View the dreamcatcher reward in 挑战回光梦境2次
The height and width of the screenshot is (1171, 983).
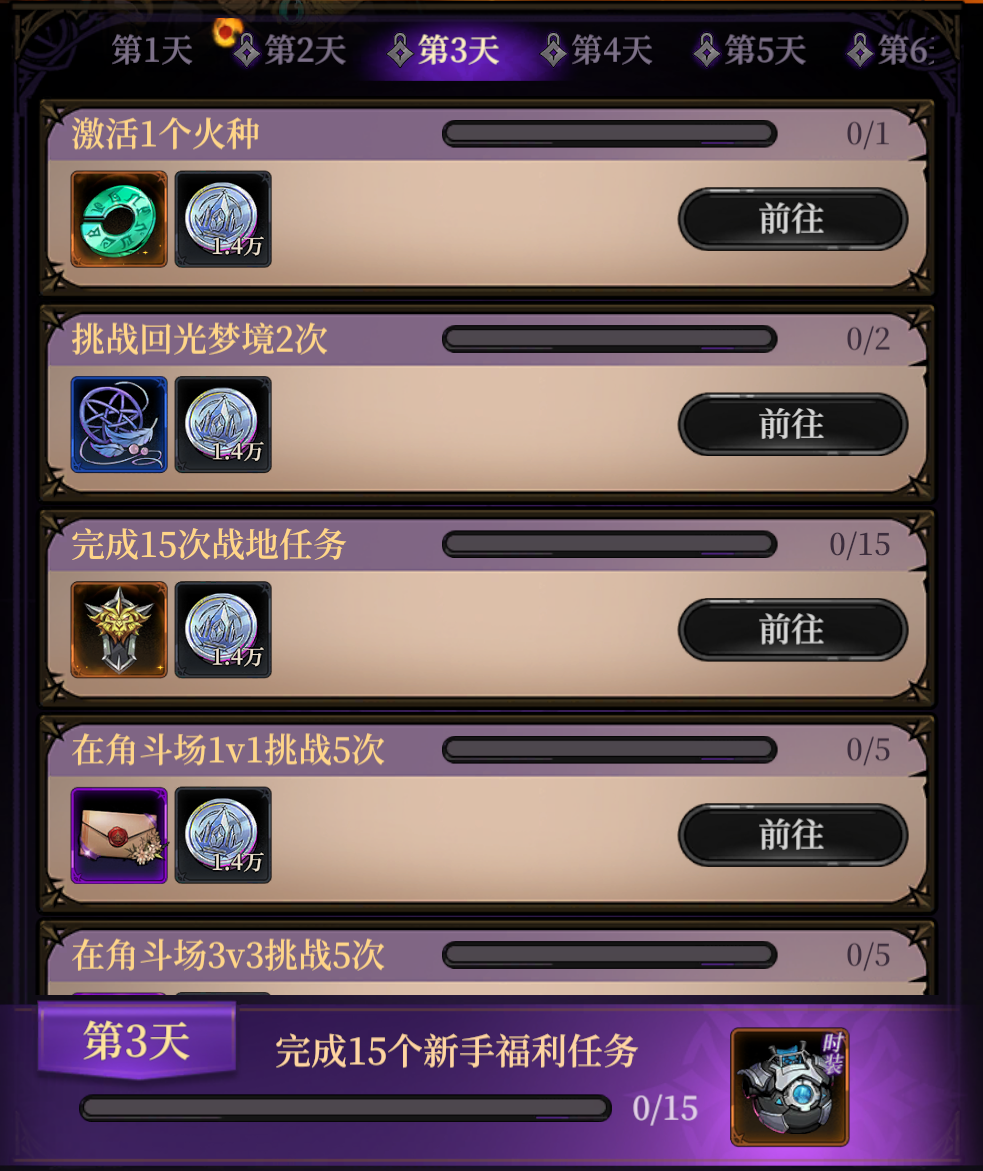tap(119, 424)
